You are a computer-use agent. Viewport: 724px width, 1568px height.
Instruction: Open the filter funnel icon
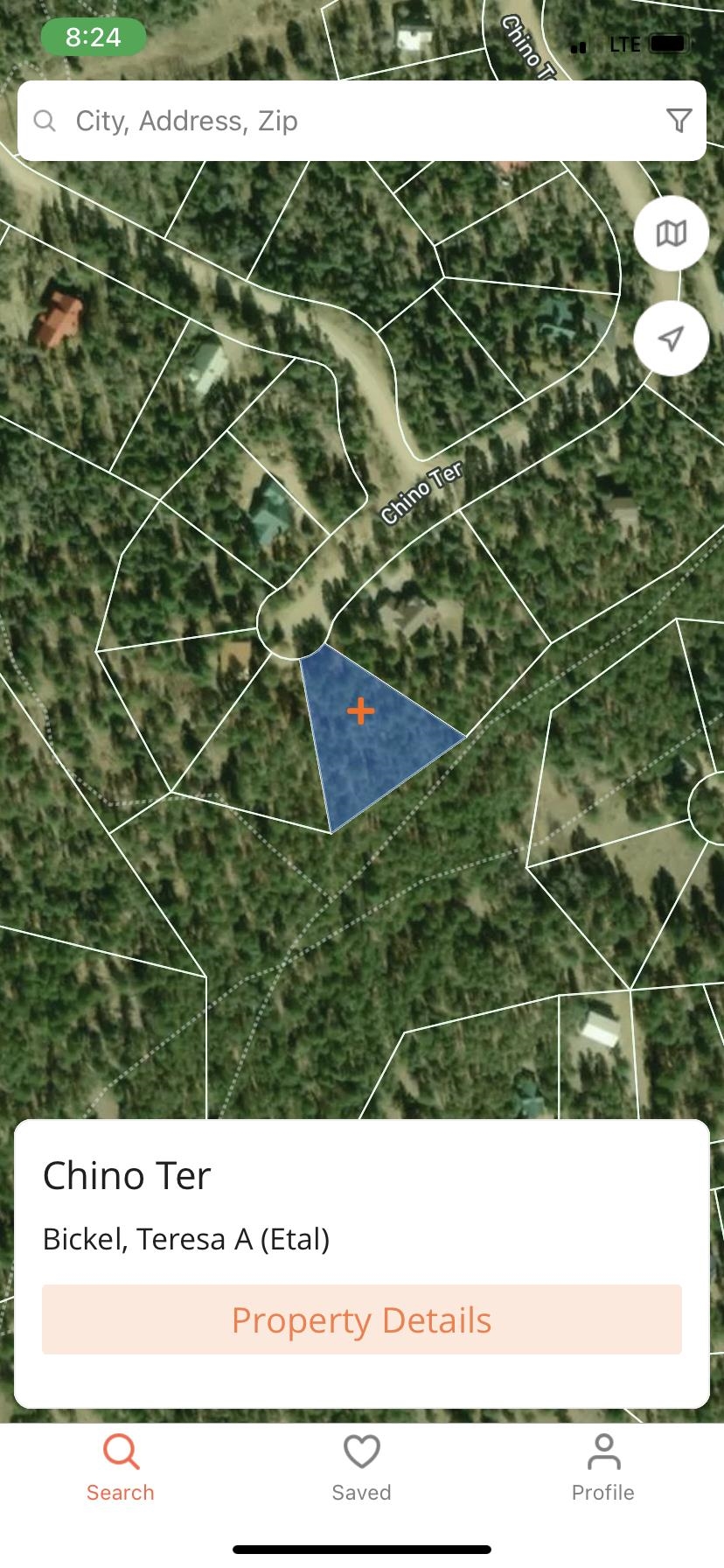[x=679, y=121]
